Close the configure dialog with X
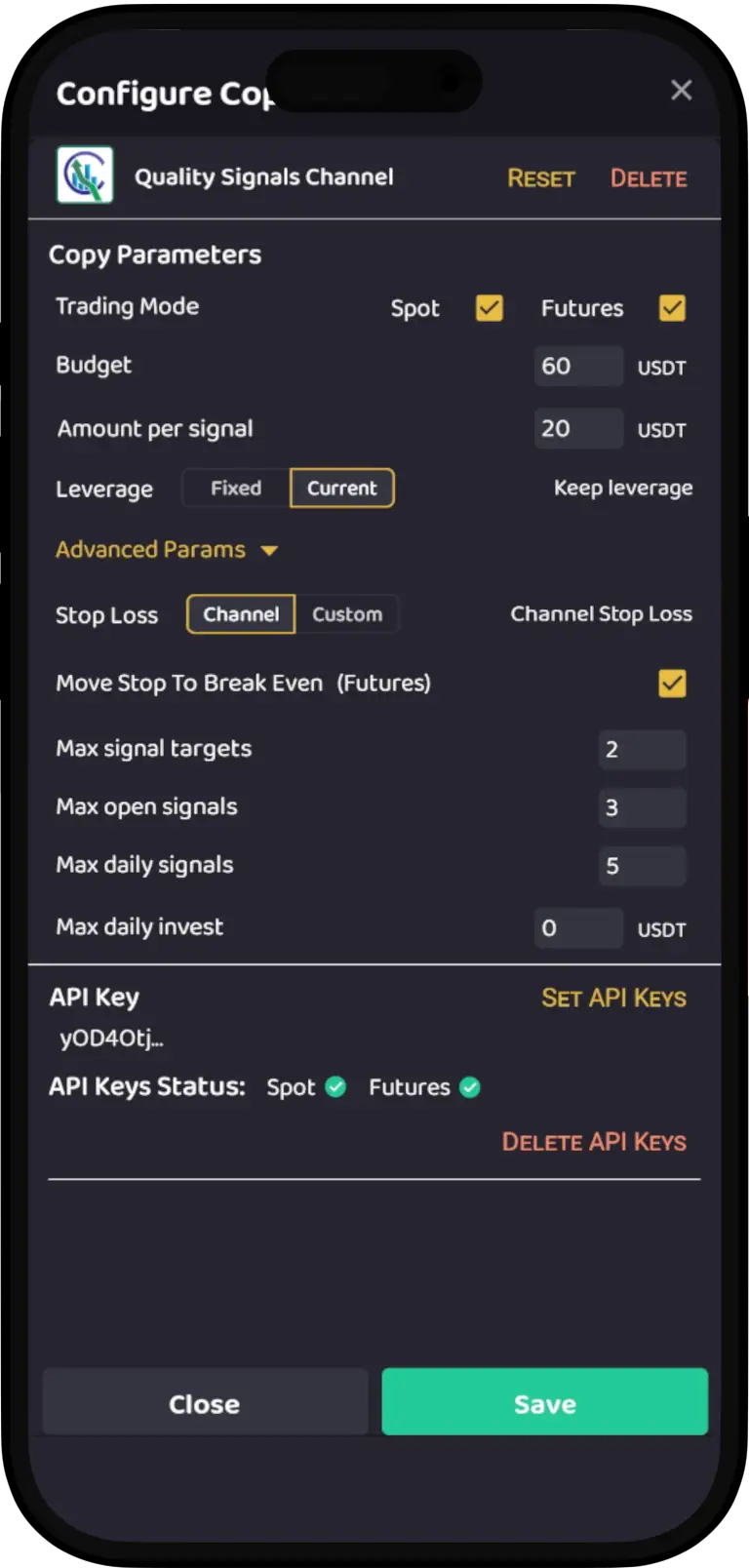The image size is (749, 1568). tap(681, 91)
